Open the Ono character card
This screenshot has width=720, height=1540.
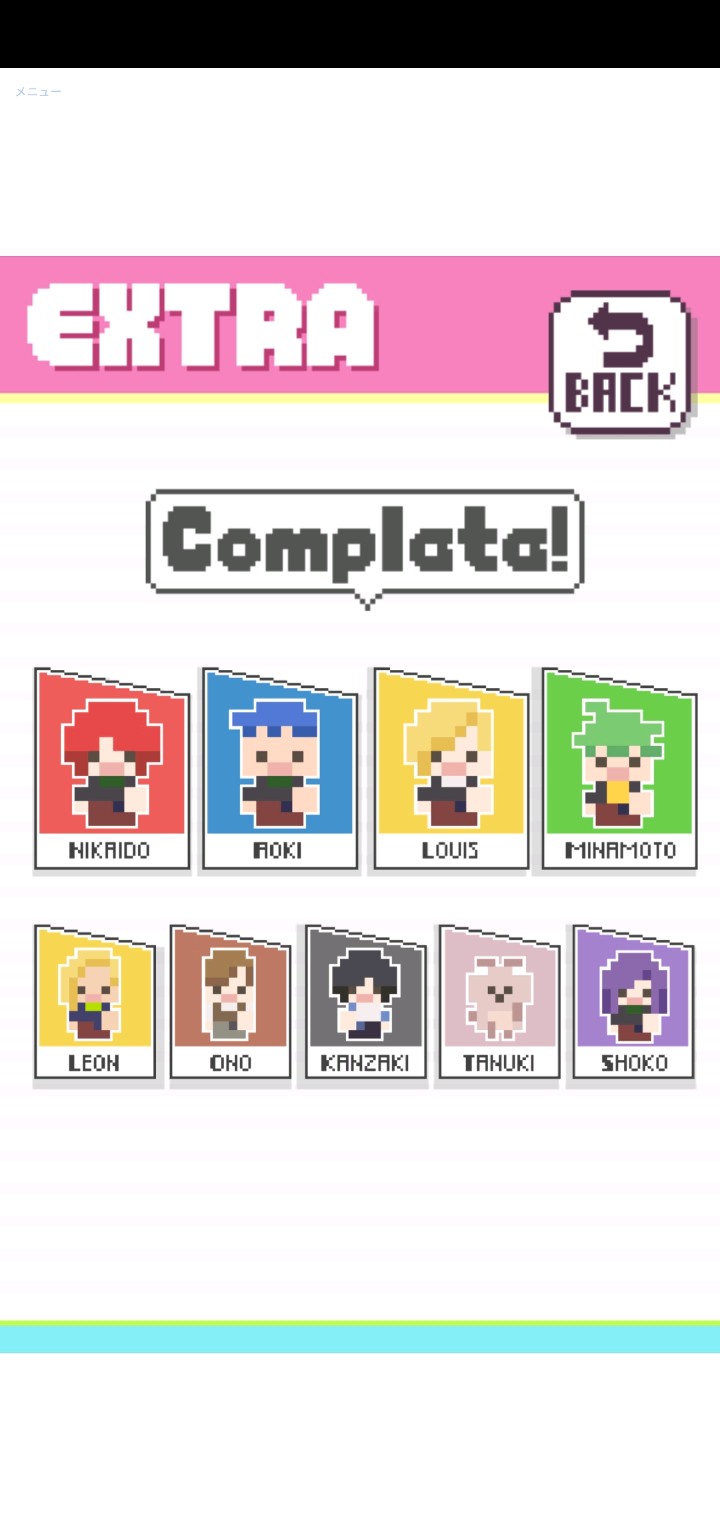coord(230,1003)
